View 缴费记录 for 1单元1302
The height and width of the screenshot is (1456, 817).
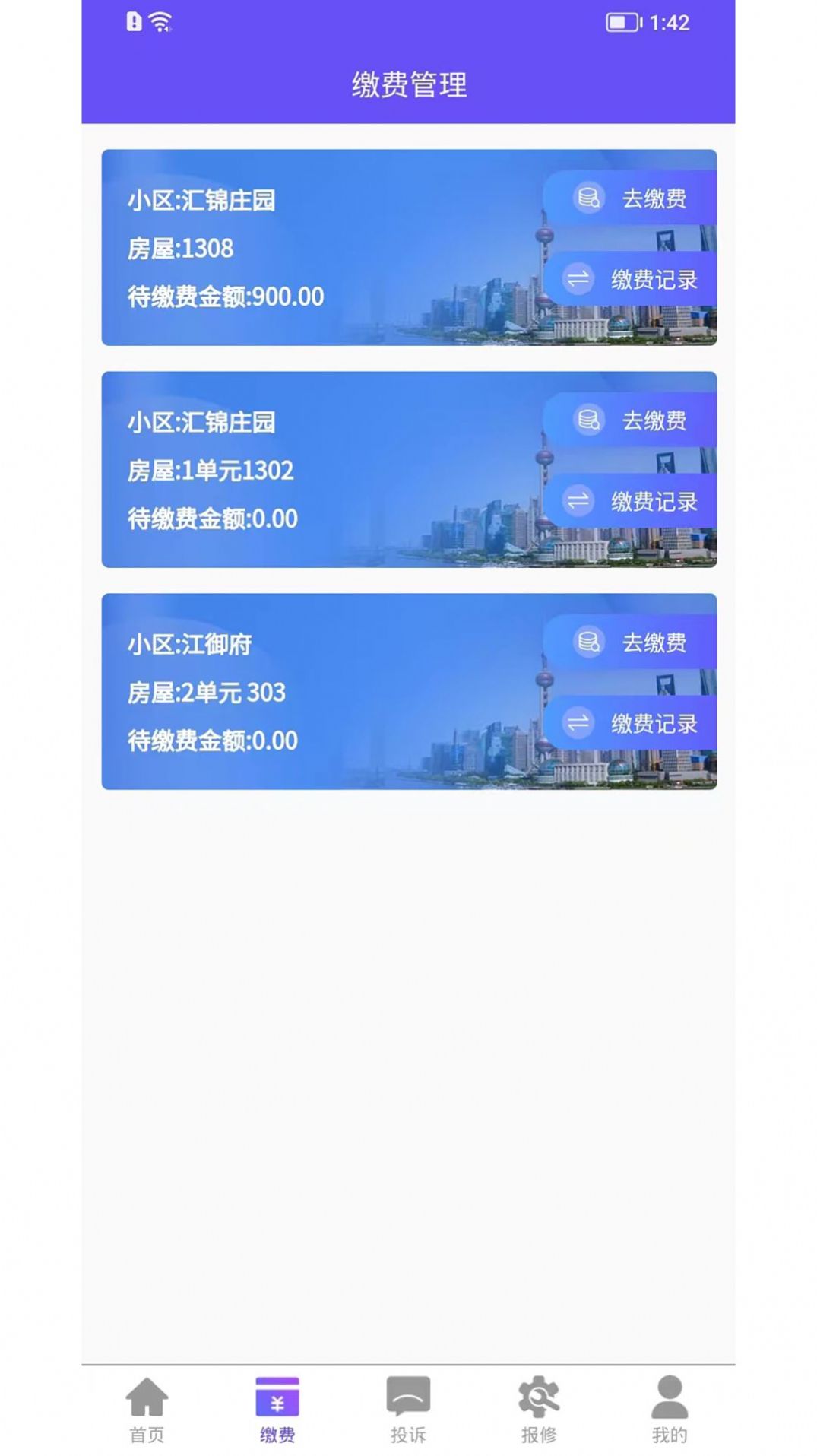(x=630, y=501)
